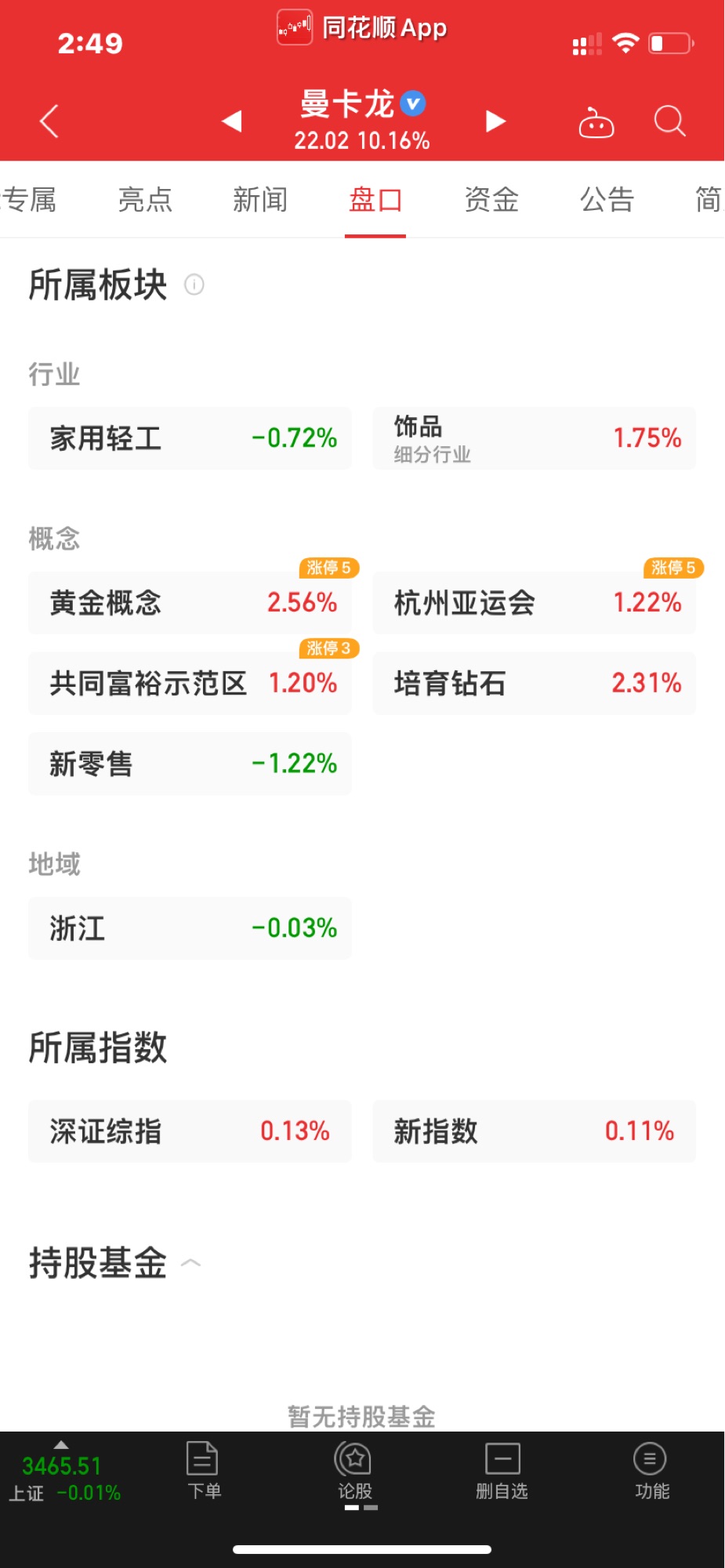Open the 黄金概念 concept card
Image resolution: width=725 pixels, height=1568 pixels.
coord(190,603)
